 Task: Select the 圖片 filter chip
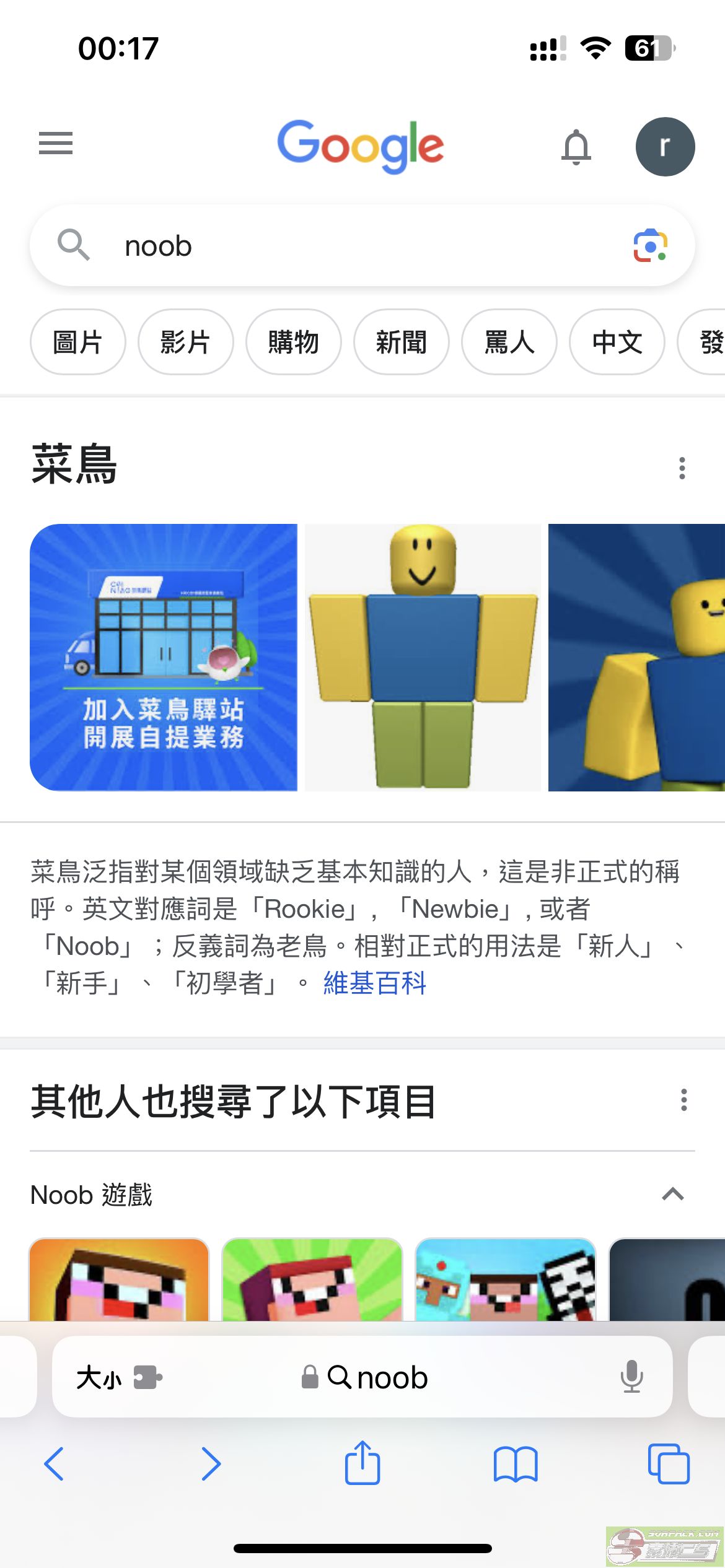click(78, 342)
